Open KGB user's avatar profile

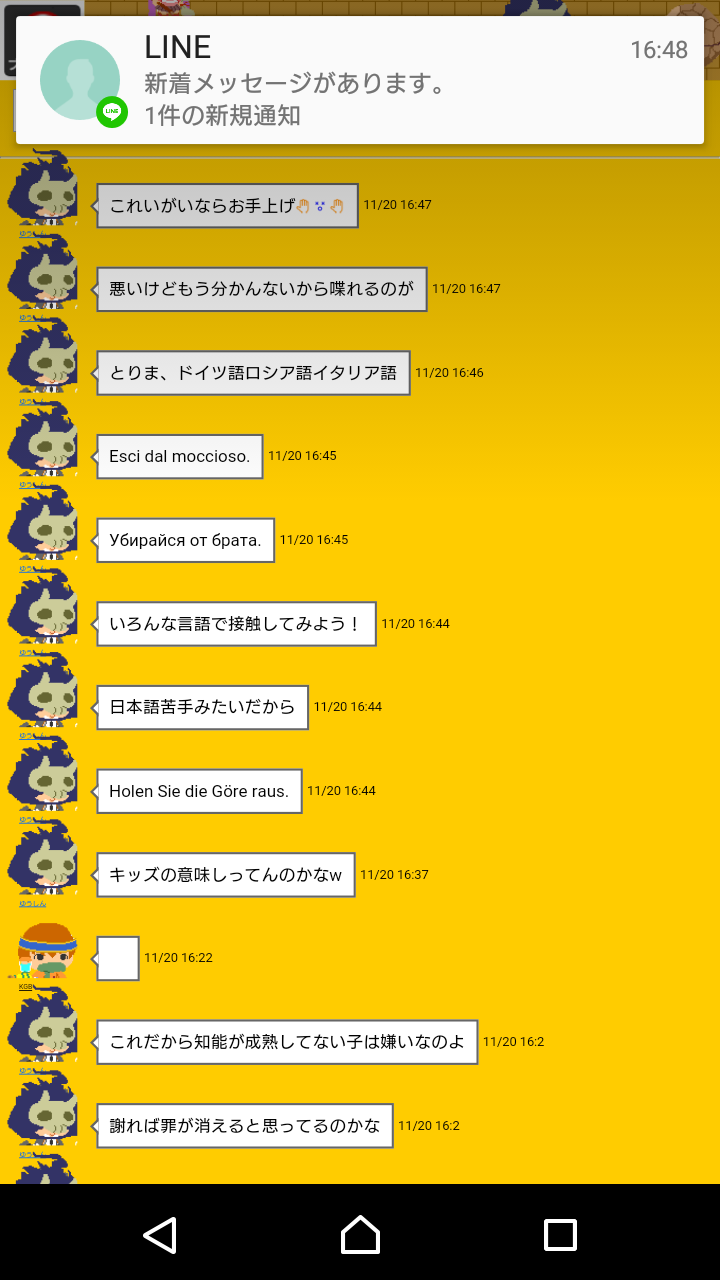pyautogui.click(x=46, y=951)
